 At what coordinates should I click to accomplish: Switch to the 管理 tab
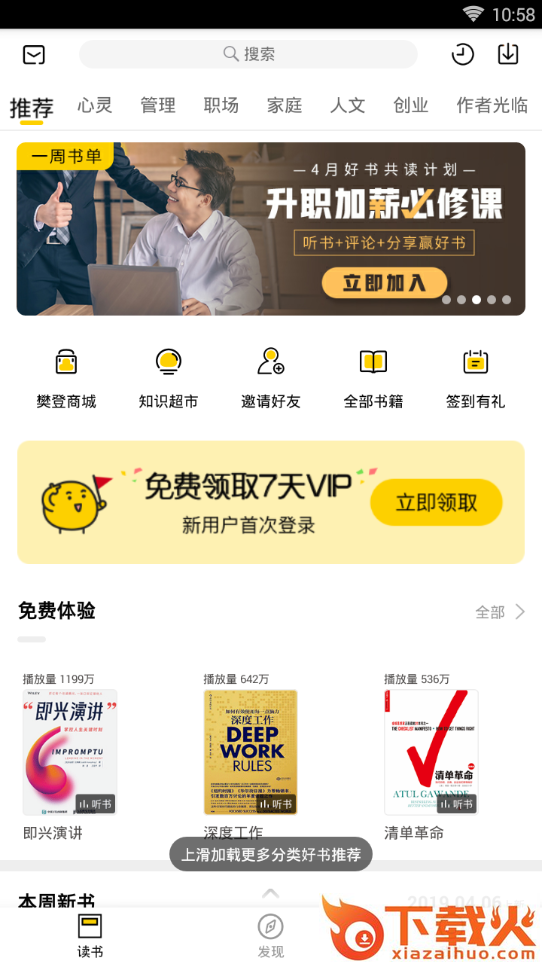[158, 105]
